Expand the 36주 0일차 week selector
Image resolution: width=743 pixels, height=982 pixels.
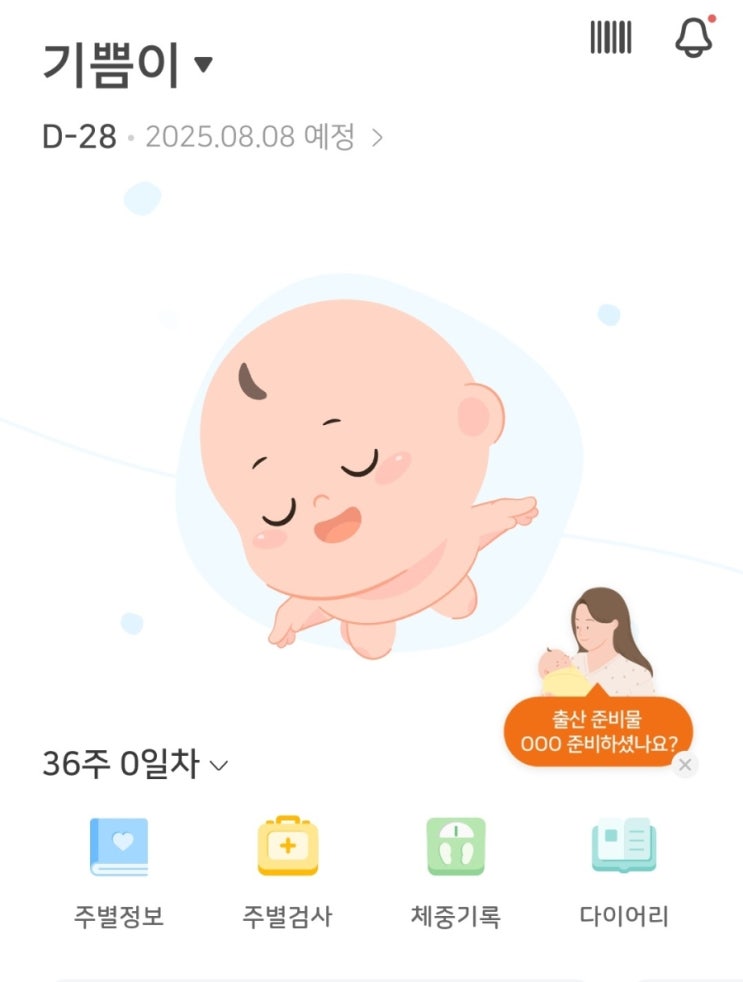click(135, 765)
